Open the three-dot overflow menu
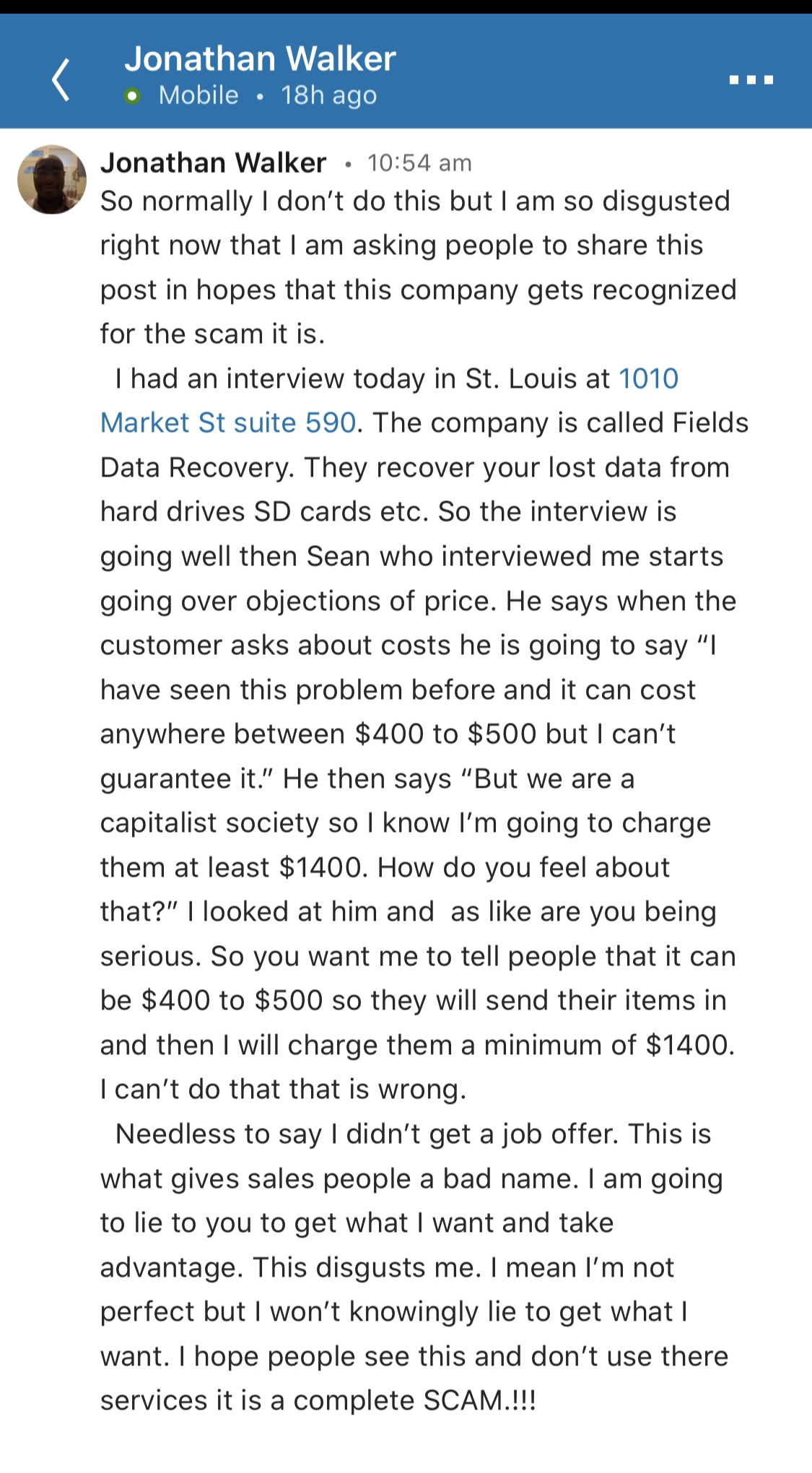Screen dimensions: 812x1473 pos(751,79)
